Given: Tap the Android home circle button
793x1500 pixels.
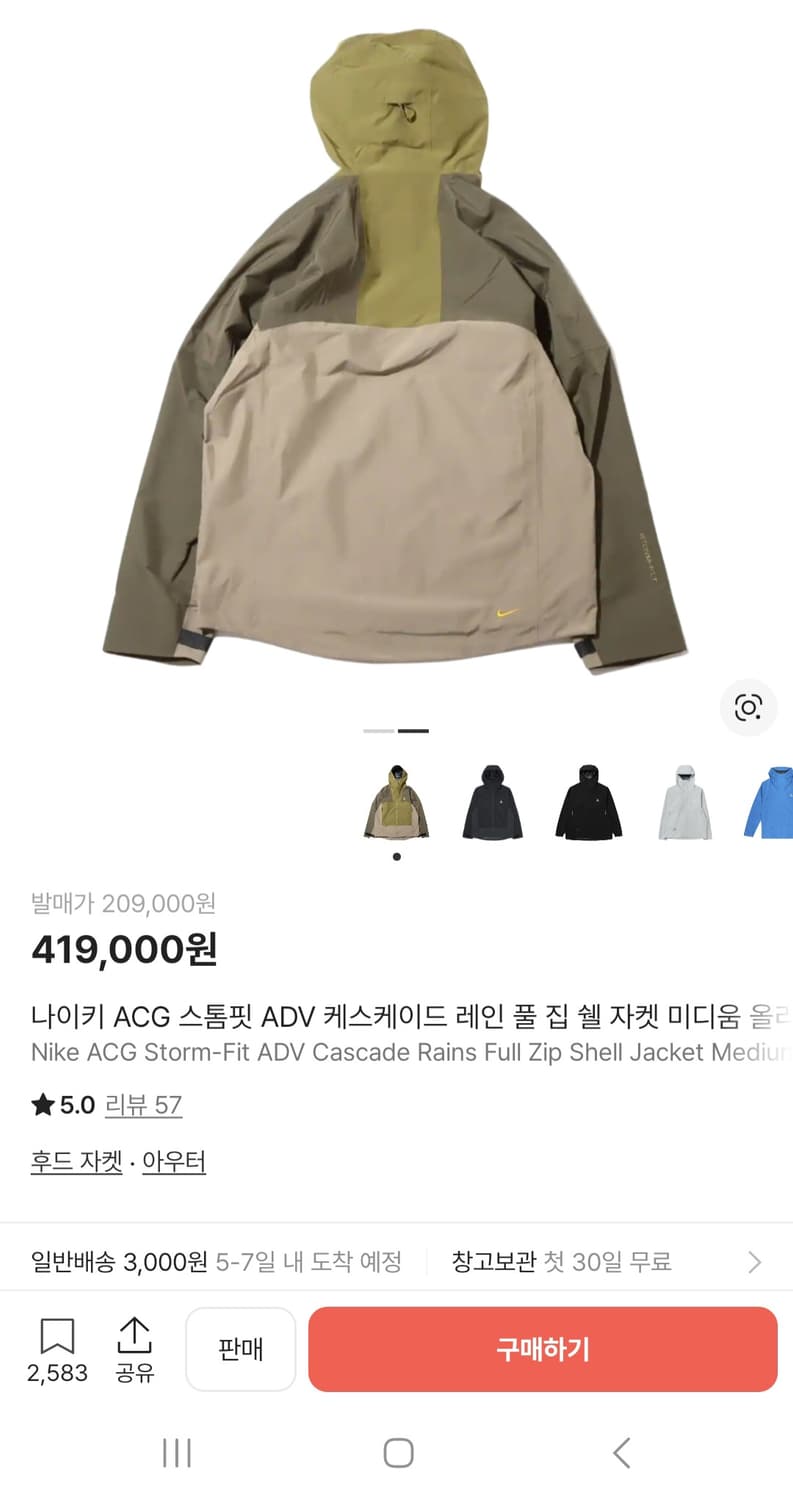Looking at the screenshot, I should click(x=397, y=1454).
